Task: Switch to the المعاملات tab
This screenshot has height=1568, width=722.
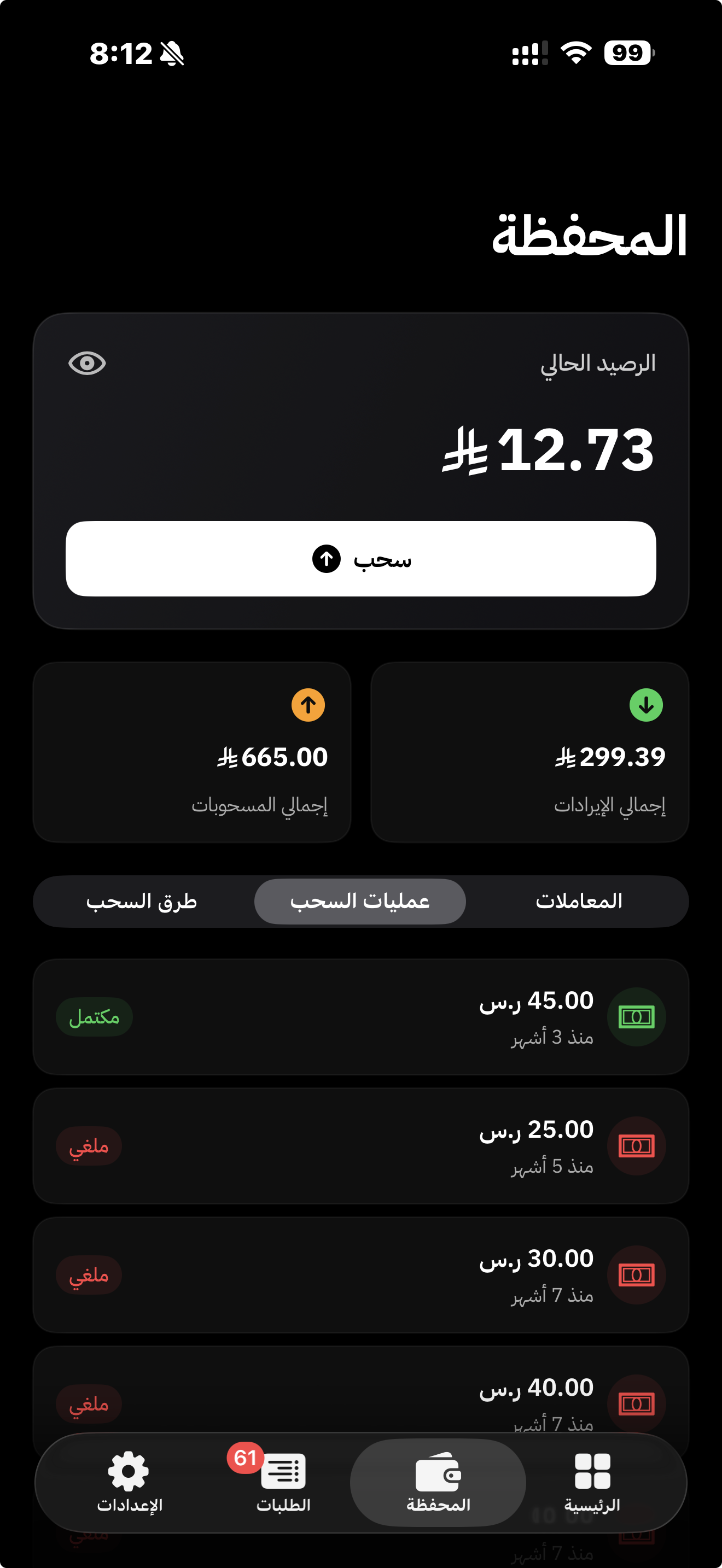Action: coord(578,901)
